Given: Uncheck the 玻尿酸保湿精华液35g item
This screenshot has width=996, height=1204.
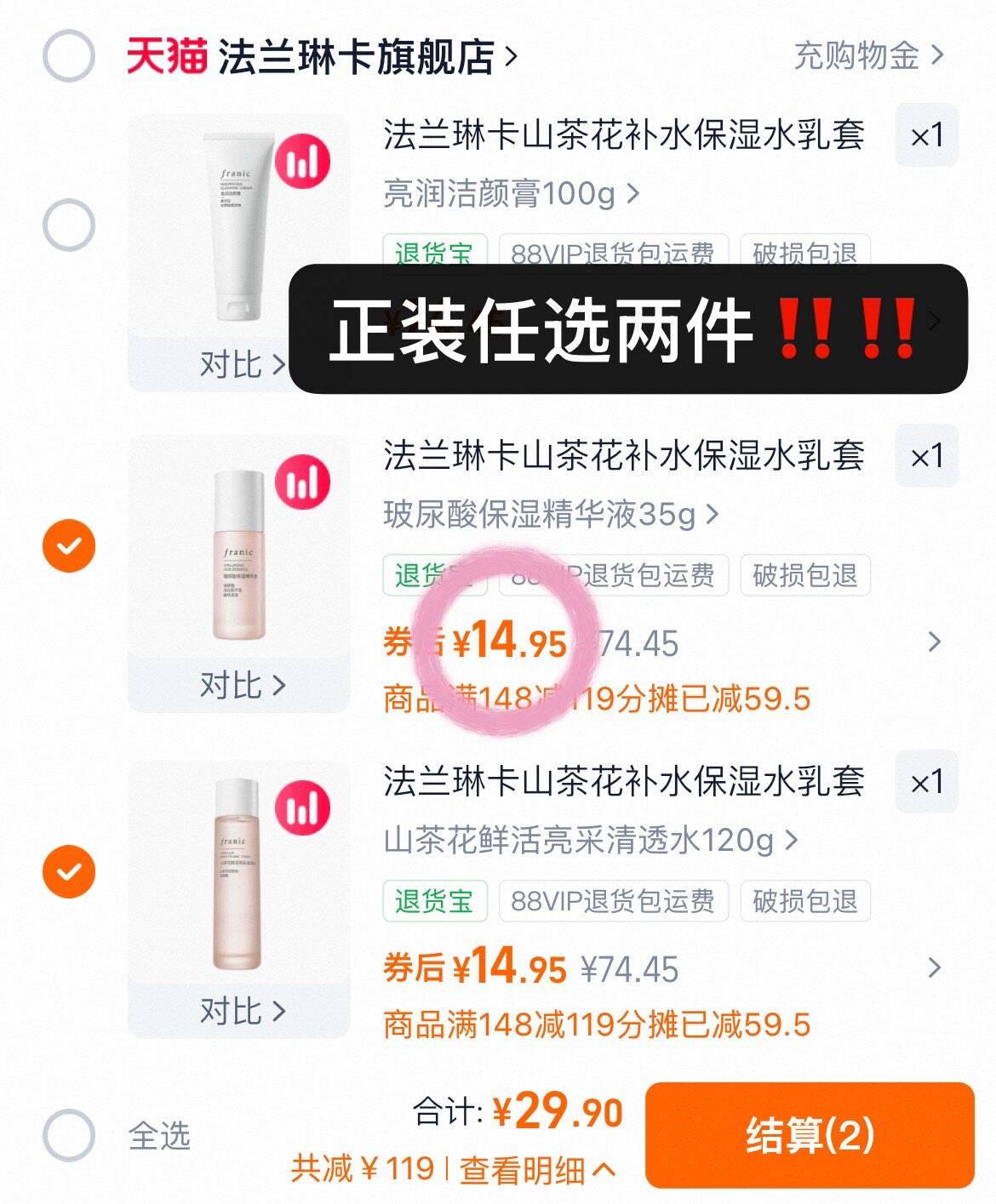Looking at the screenshot, I should [x=68, y=545].
